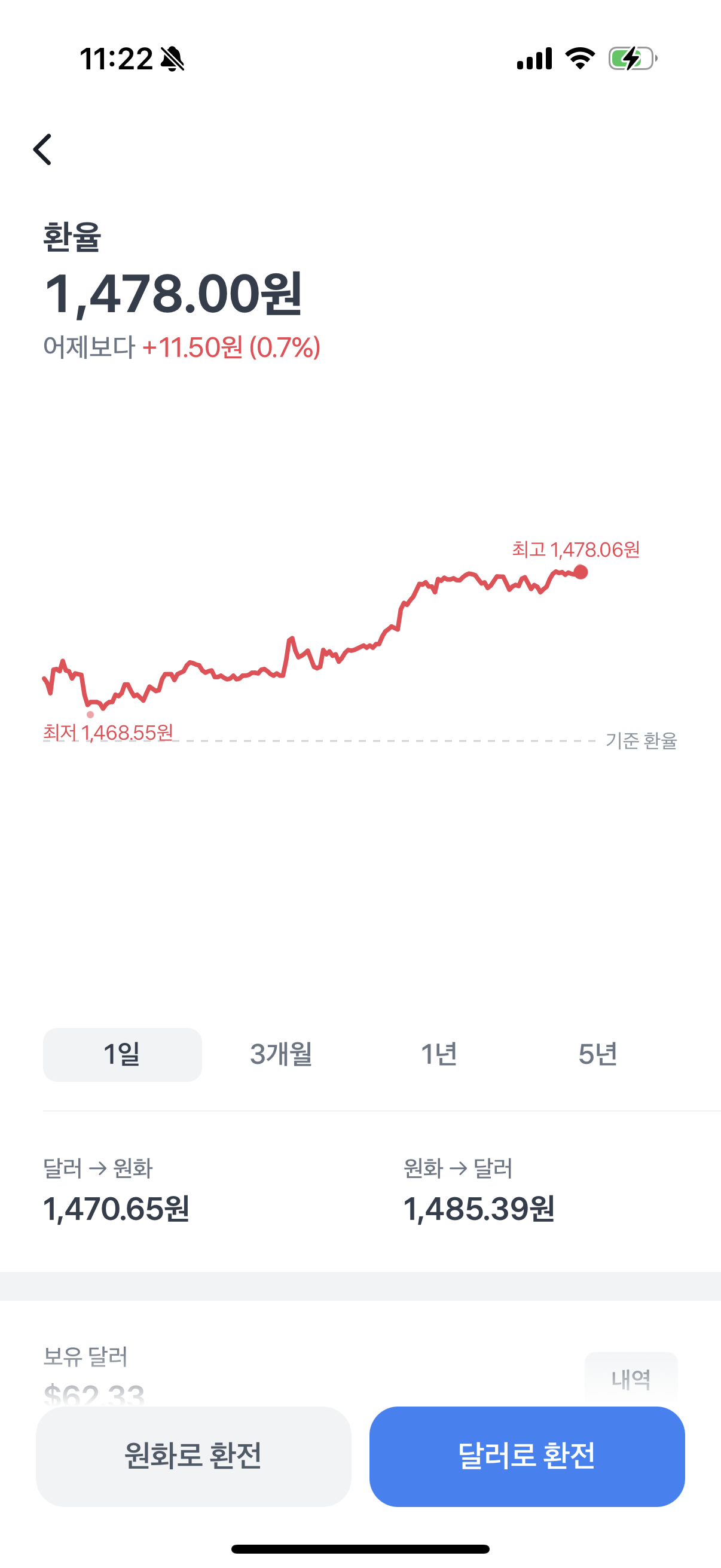Select the 1일 chart range
Image resolution: width=721 pixels, height=1568 pixels.
pos(123,1054)
